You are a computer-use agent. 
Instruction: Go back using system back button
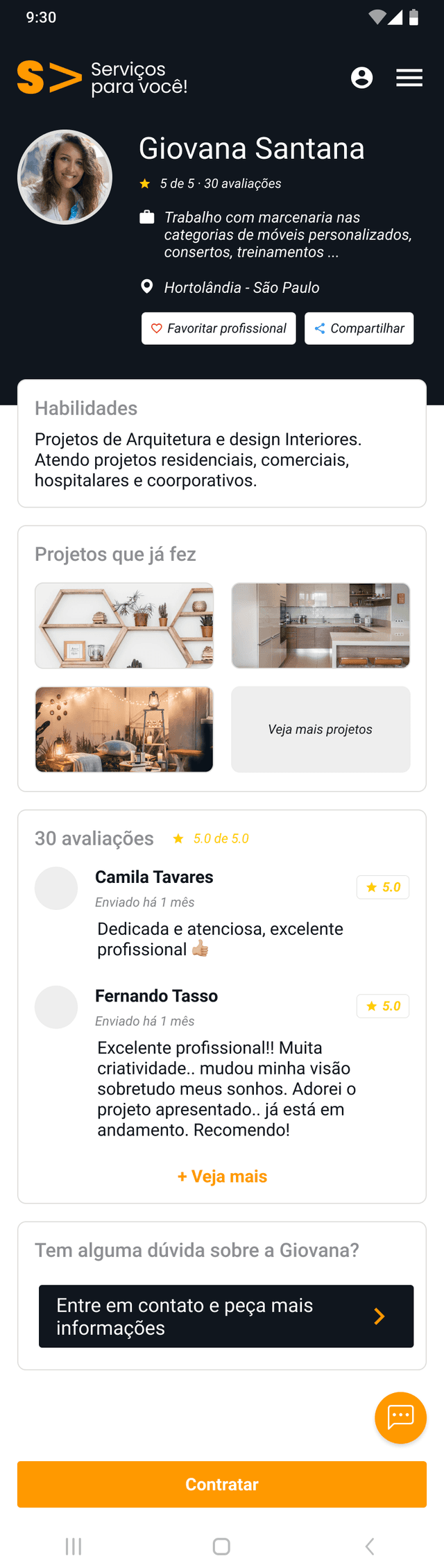pyautogui.click(x=369, y=1546)
